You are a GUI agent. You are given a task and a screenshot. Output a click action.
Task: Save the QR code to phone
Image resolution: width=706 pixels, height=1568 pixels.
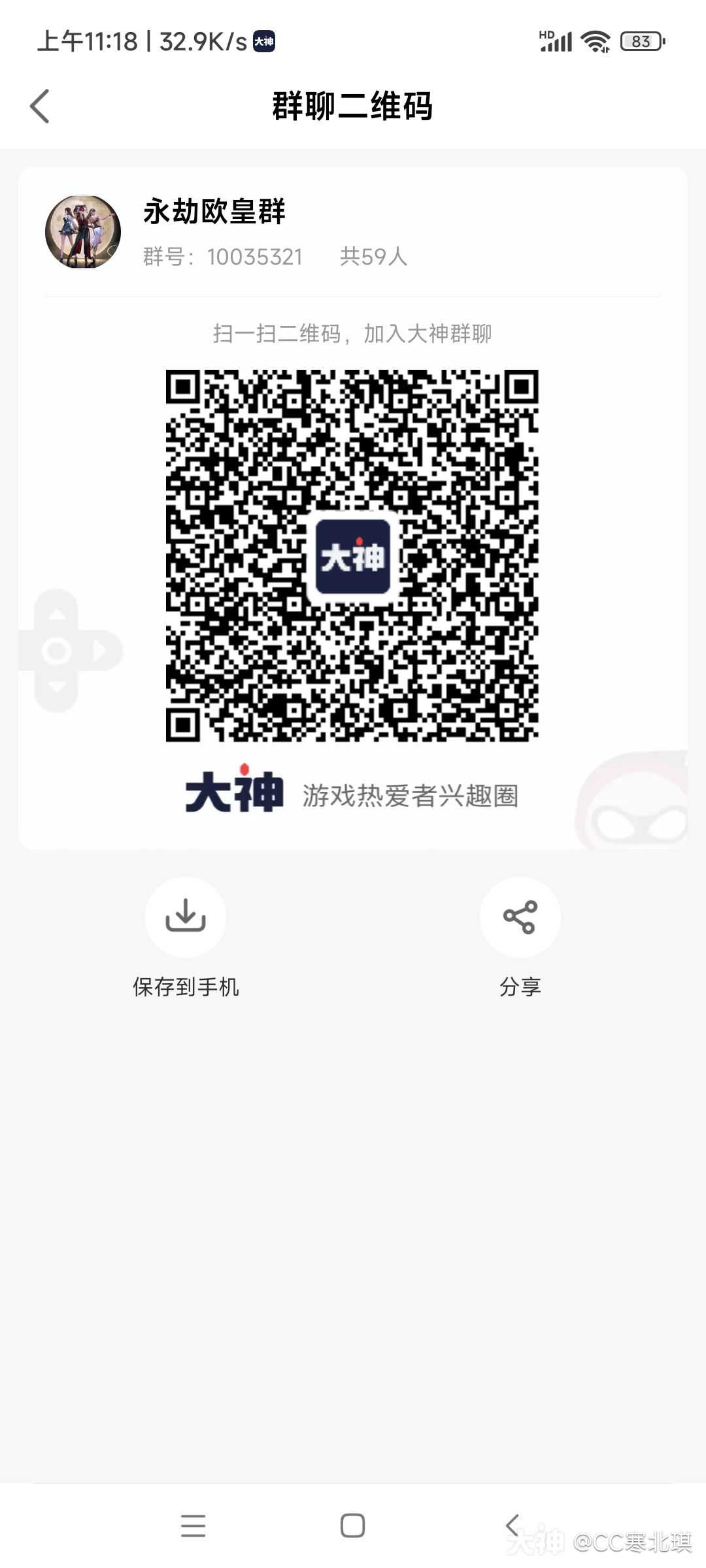pyautogui.click(x=186, y=917)
